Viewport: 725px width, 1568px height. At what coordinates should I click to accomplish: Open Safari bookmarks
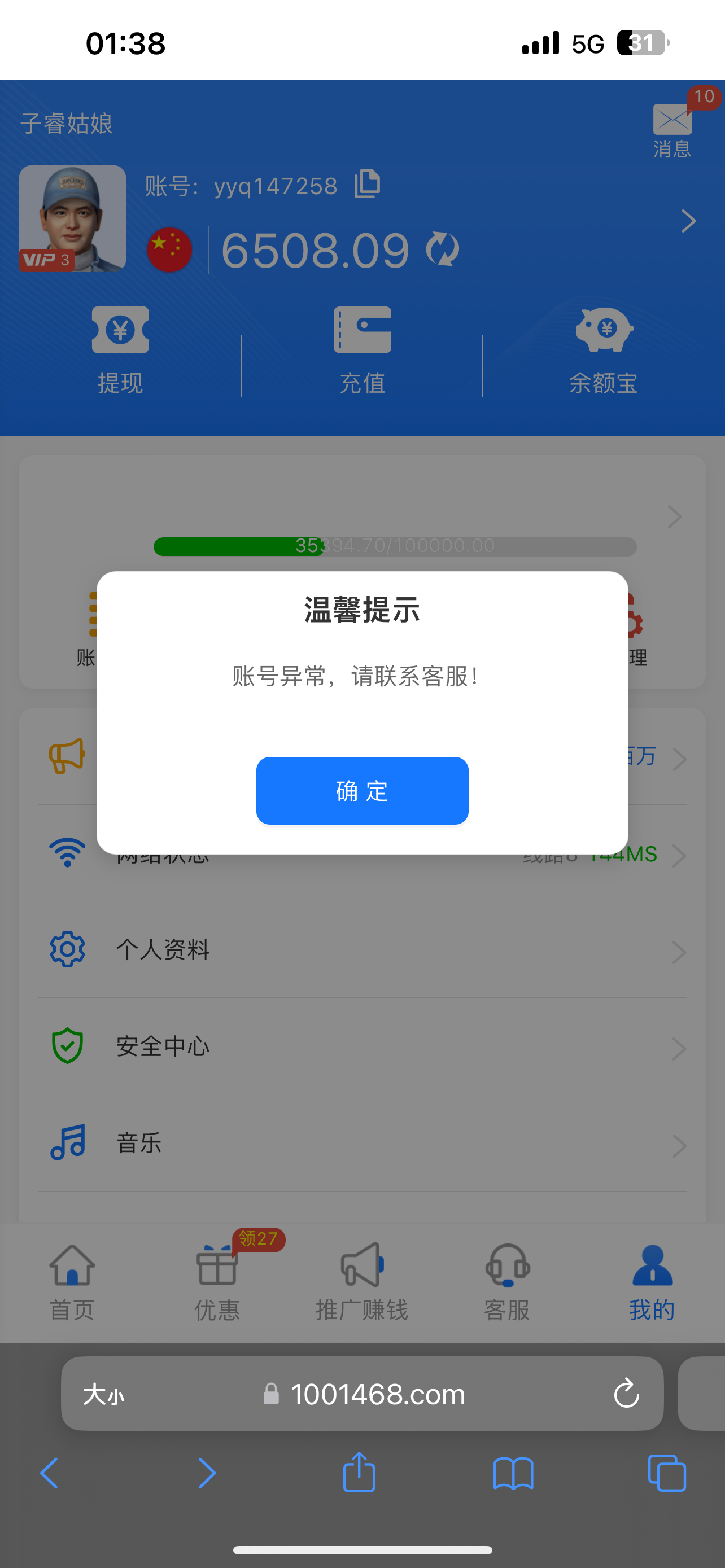coord(513,1473)
